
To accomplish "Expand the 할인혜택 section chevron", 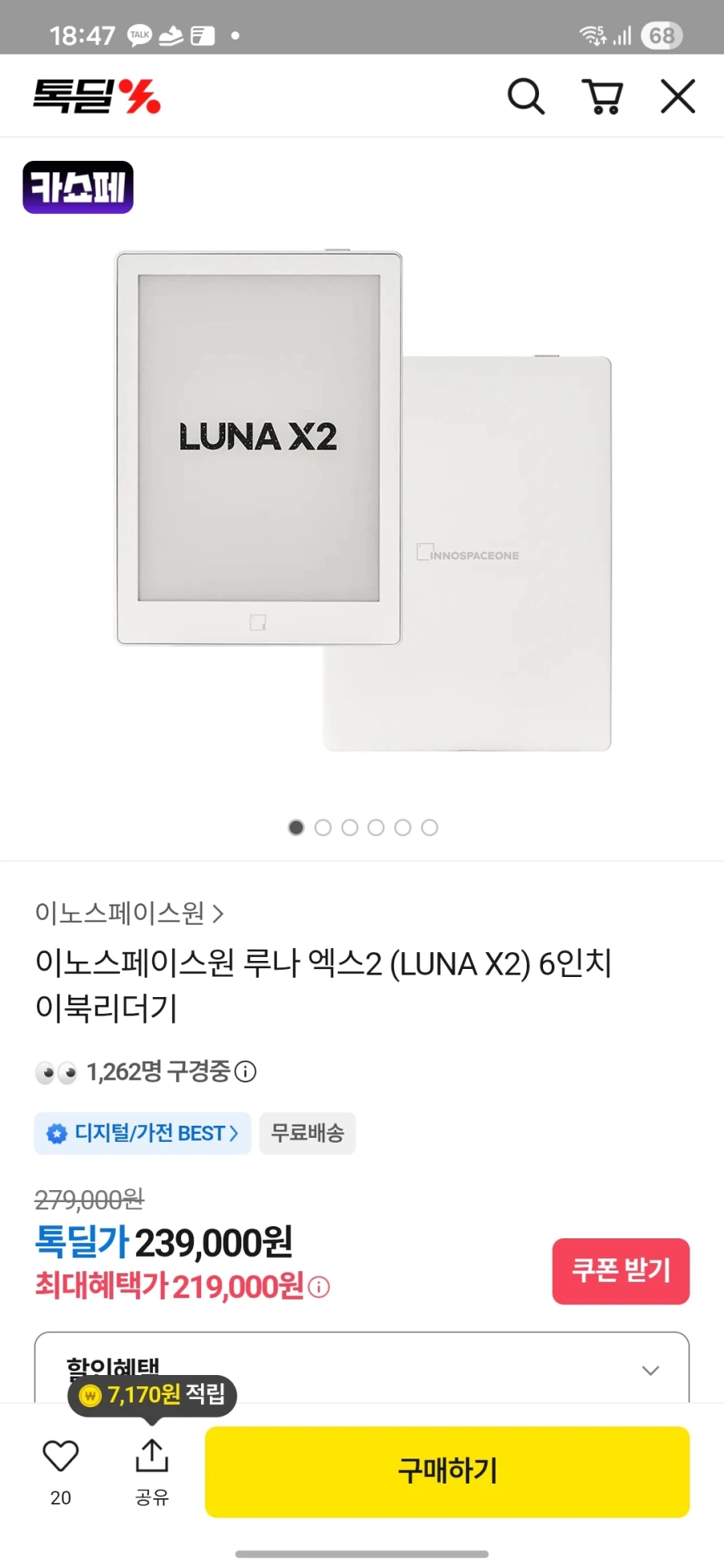I will 650,1370.
